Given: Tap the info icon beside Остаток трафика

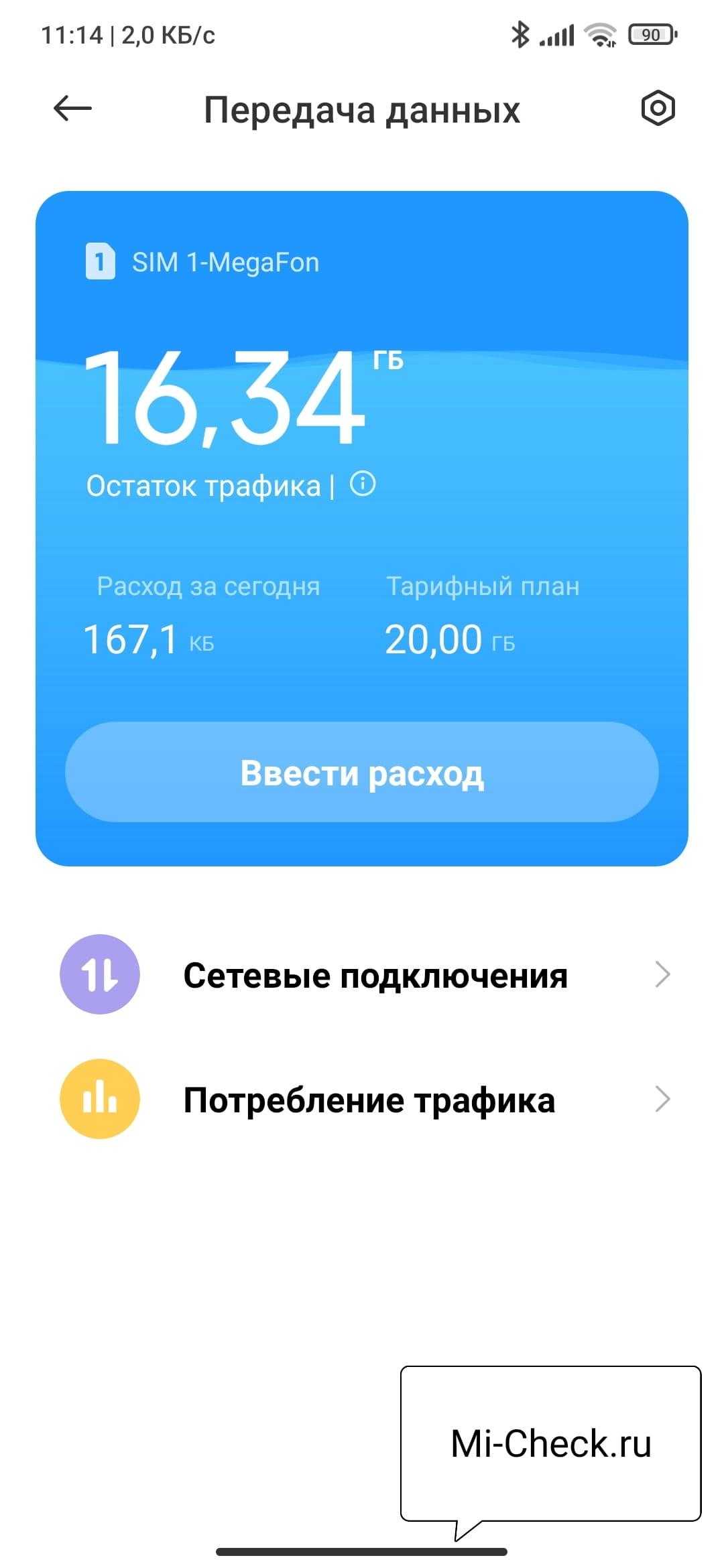Looking at the screenshot, I should (x=363, y=483).
